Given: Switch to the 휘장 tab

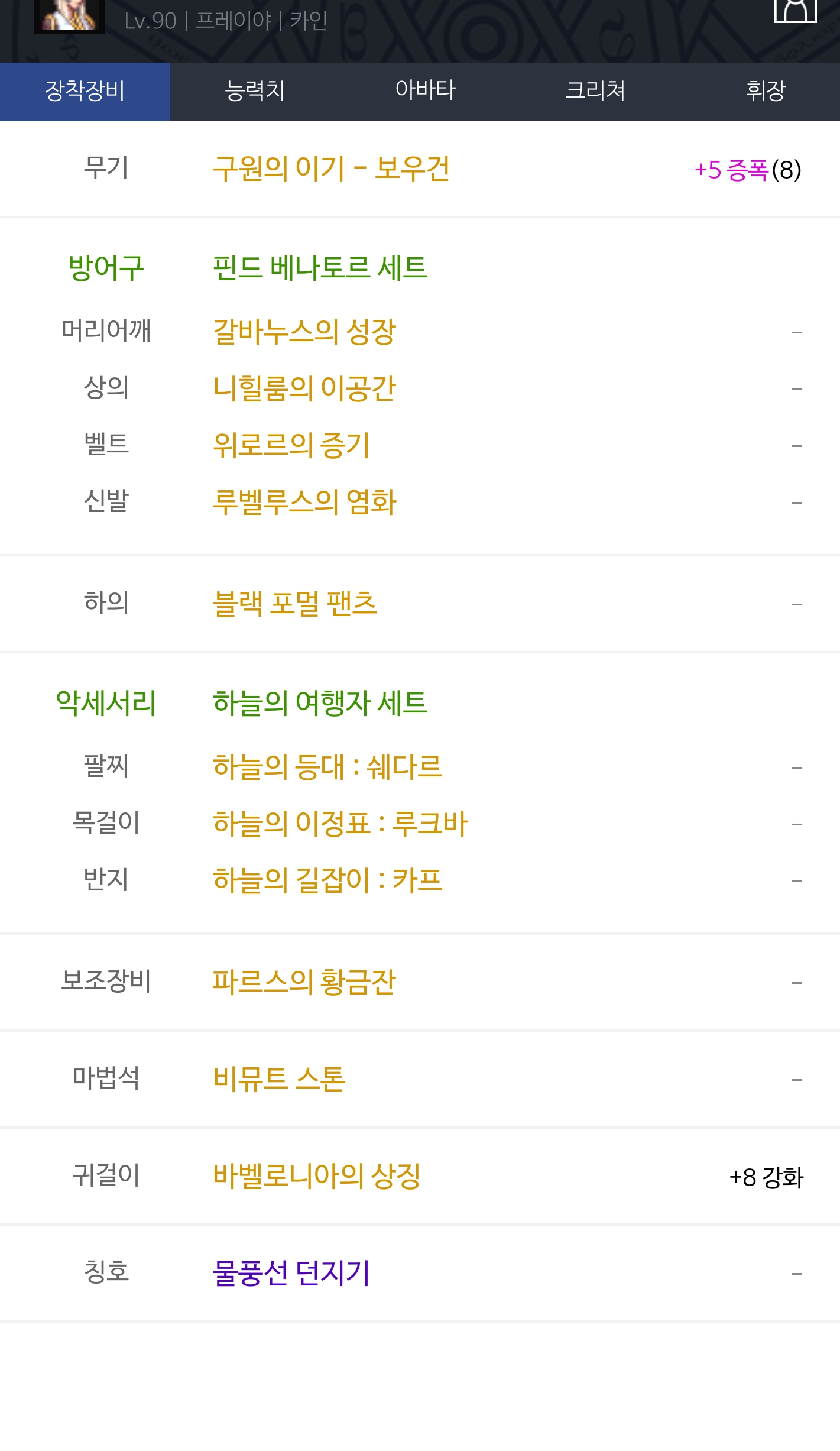Looking at the screenshot, I should point(765,92).
